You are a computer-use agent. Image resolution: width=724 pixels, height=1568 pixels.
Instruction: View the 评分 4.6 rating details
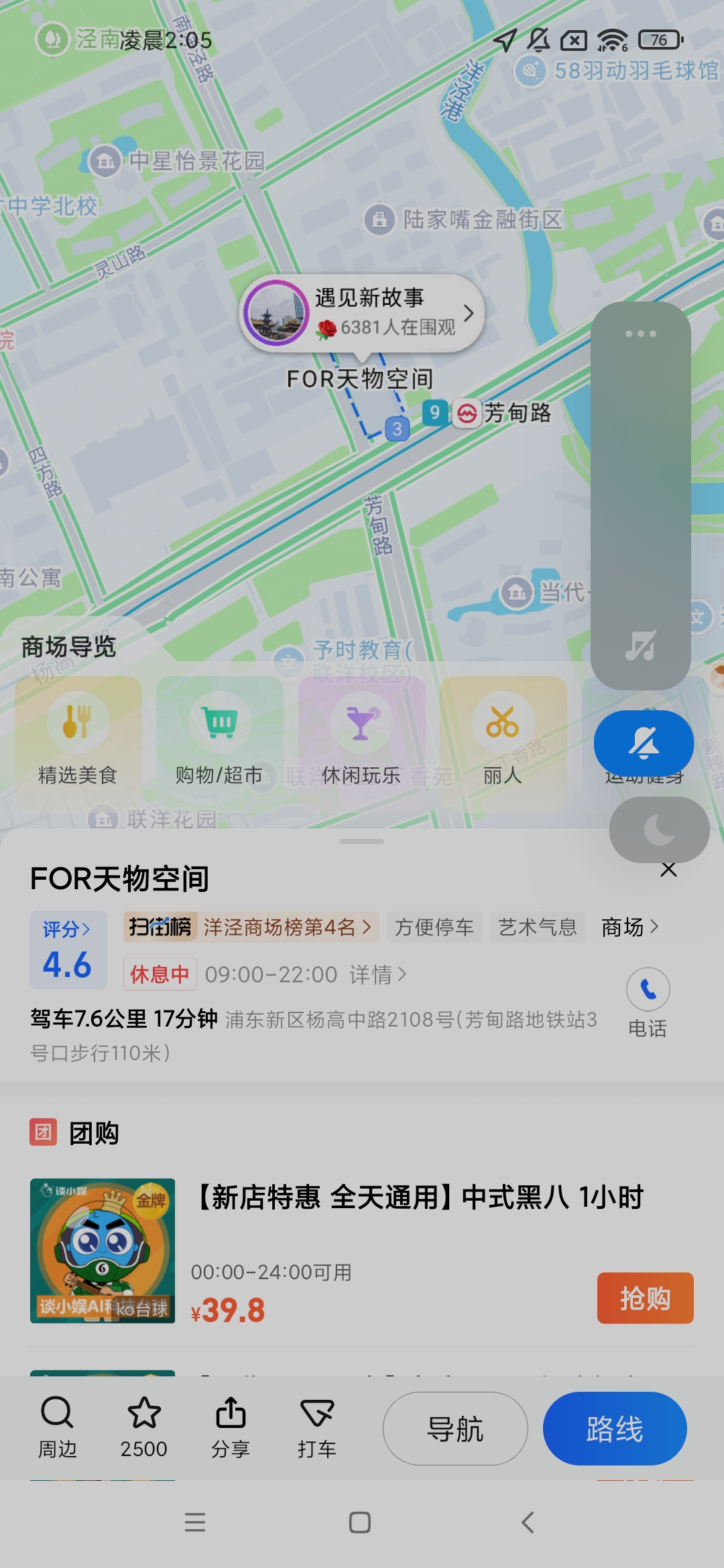coord(68,950)
